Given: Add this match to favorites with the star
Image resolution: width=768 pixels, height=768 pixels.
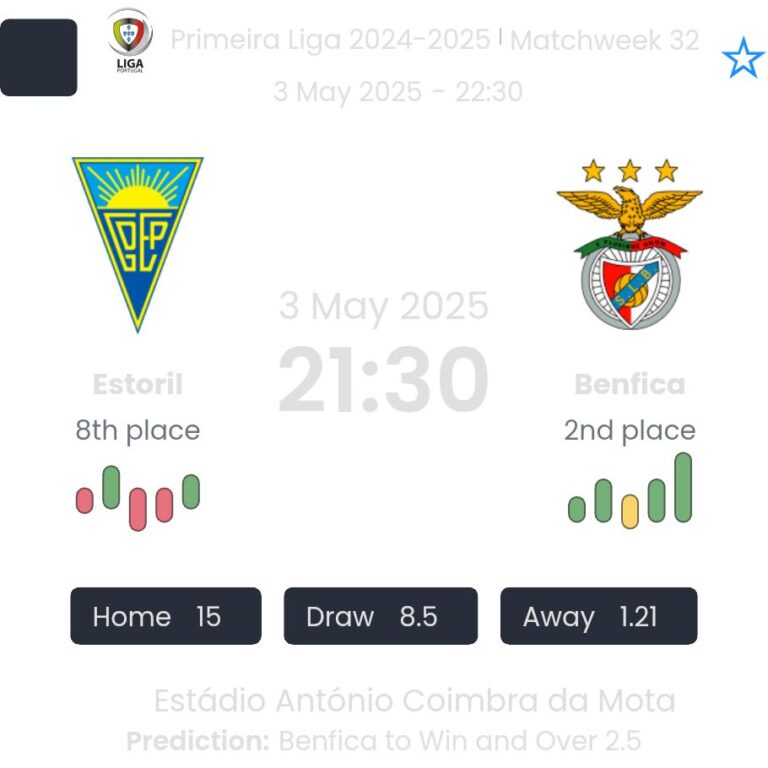Looking at the screenshot, I should tap(742, 59).
